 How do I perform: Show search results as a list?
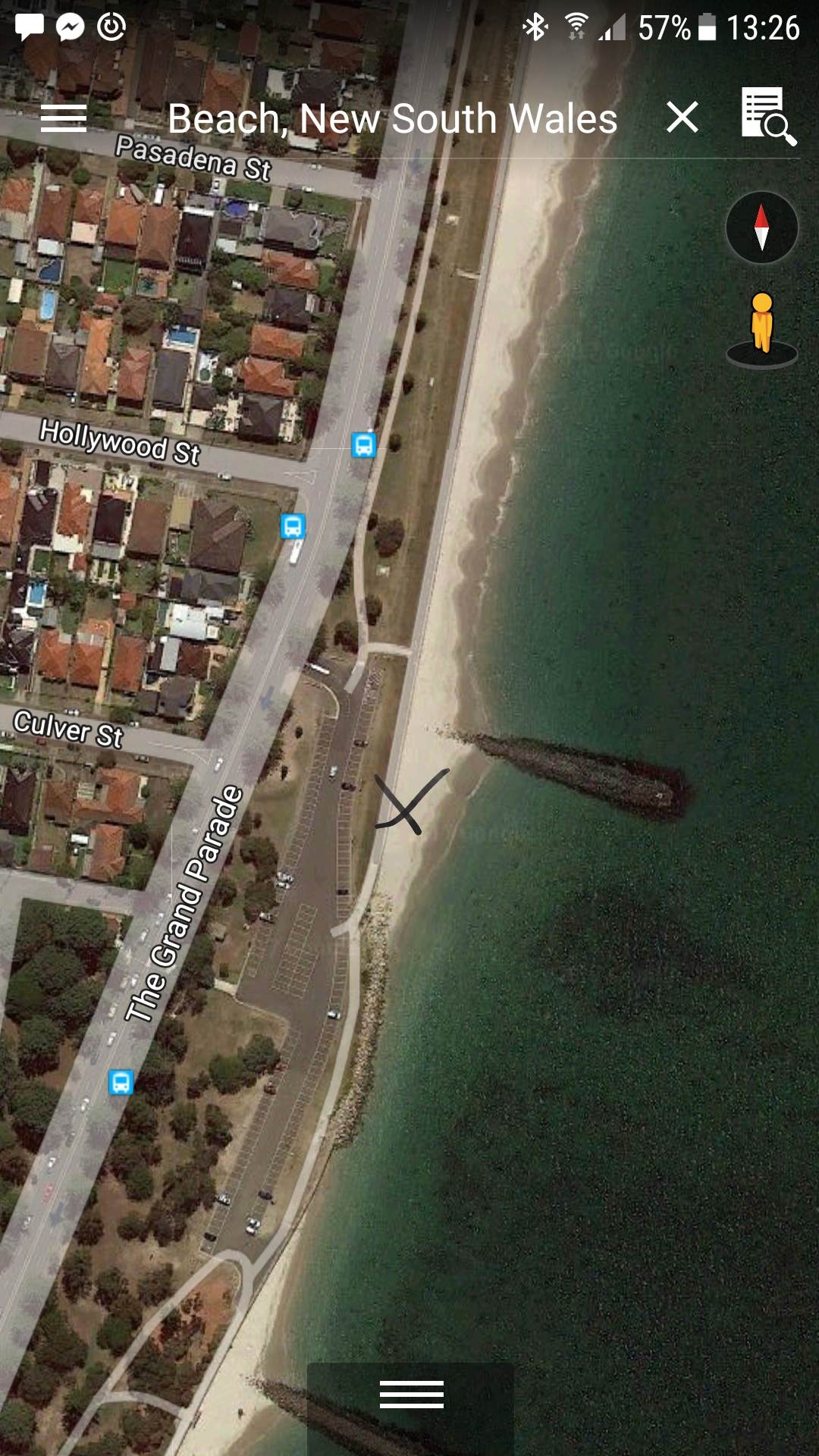pos(767,117)
